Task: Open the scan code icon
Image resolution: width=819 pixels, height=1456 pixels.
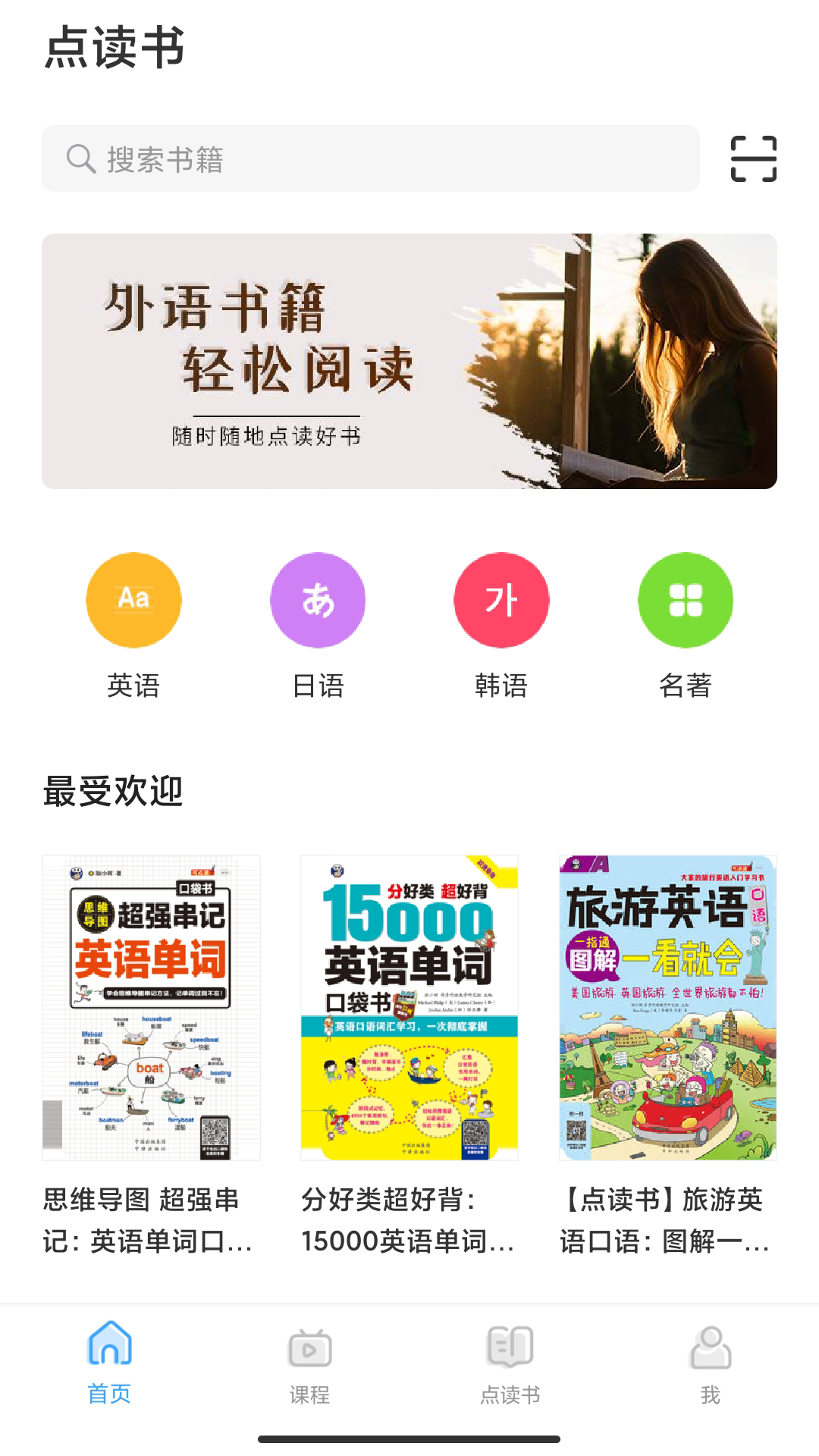Action: (x=753, y=158)
